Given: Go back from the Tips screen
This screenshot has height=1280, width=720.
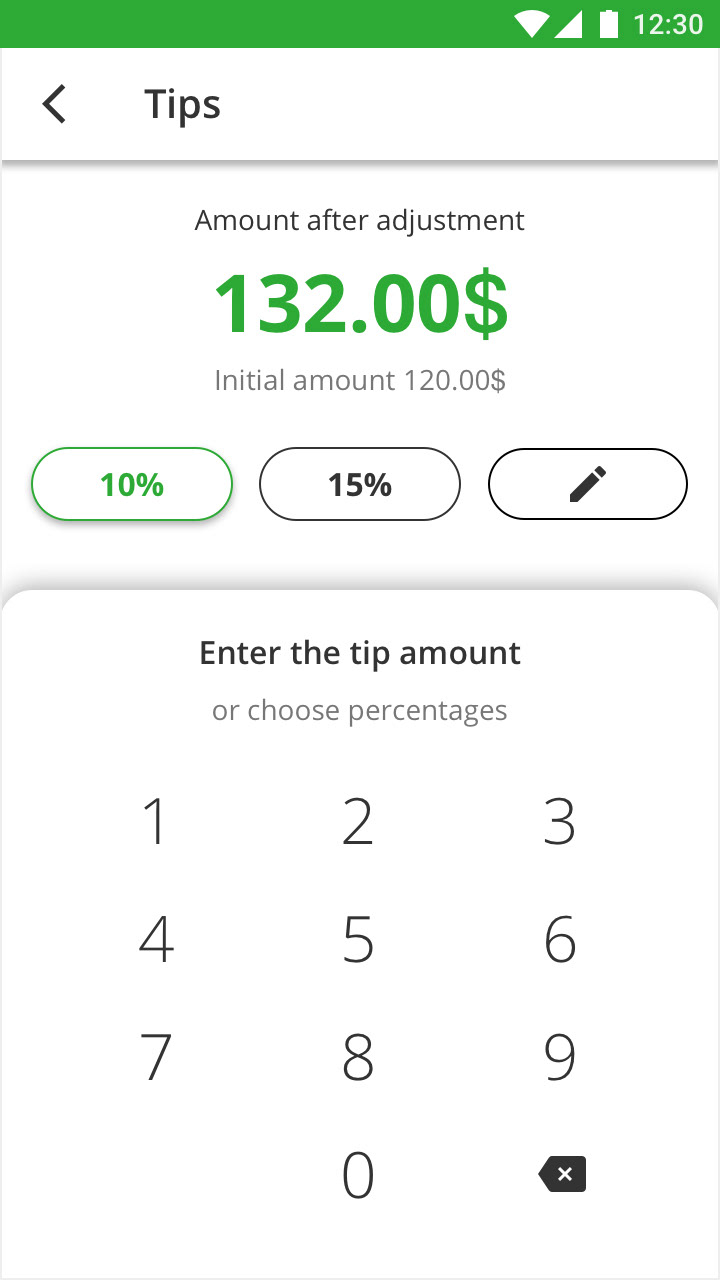Looking at the screenshot, I should (x=54, y=104).
